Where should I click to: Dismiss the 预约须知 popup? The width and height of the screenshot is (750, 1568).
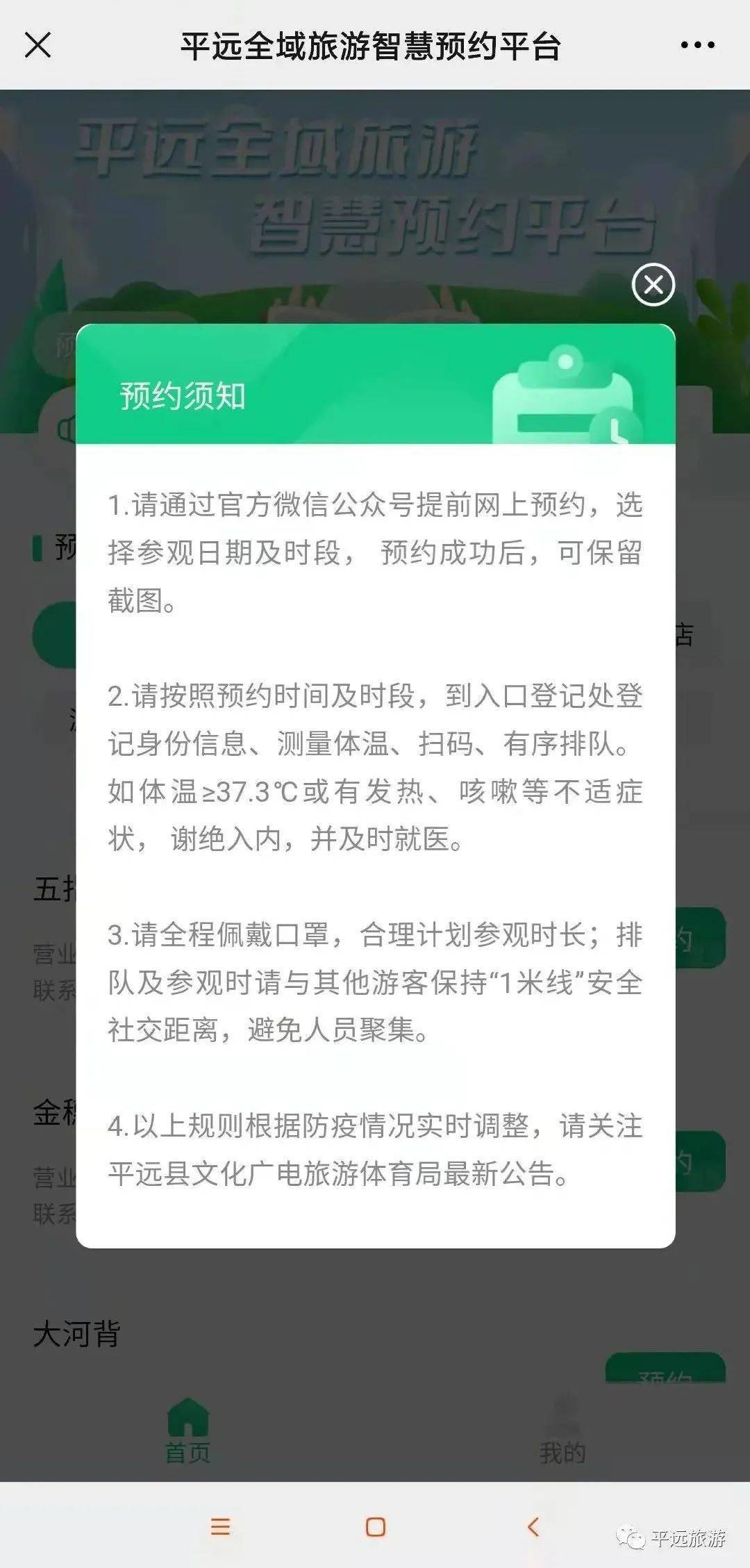tap(653, 284)
